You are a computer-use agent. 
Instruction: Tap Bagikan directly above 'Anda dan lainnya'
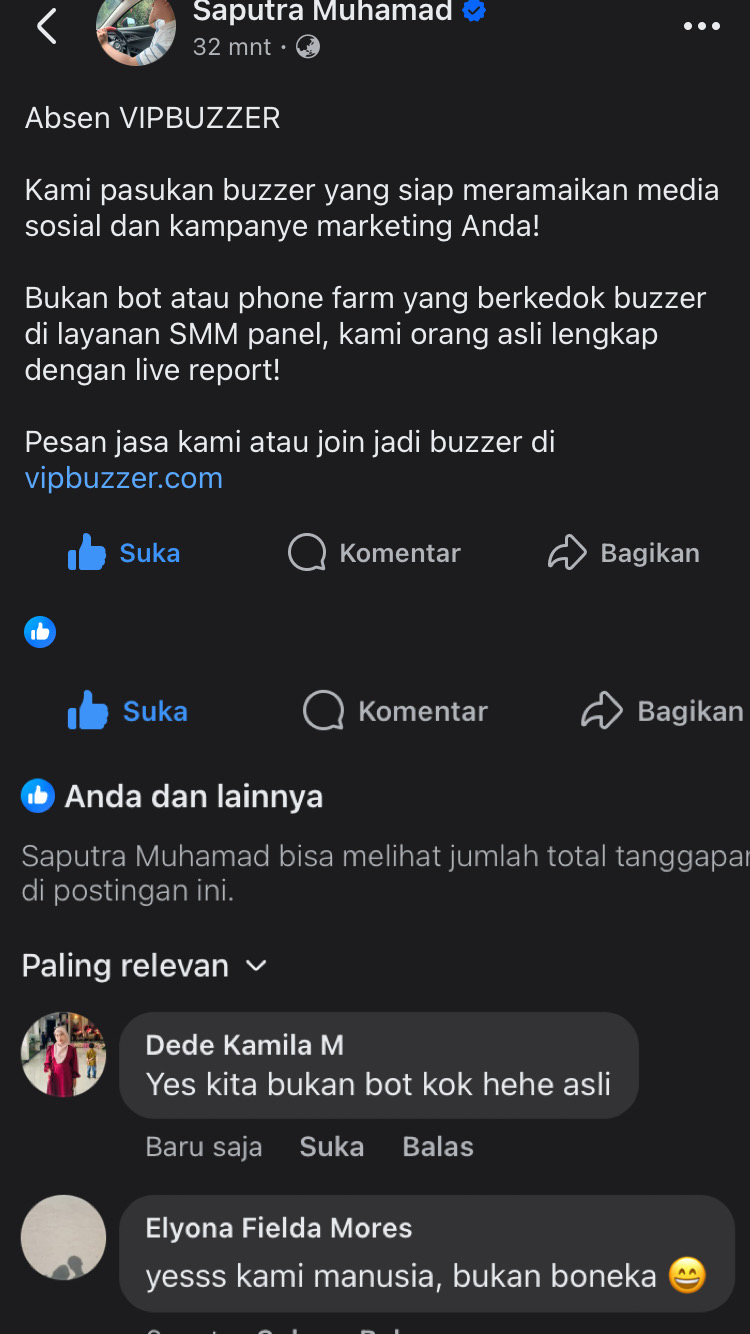coord(663,711)
